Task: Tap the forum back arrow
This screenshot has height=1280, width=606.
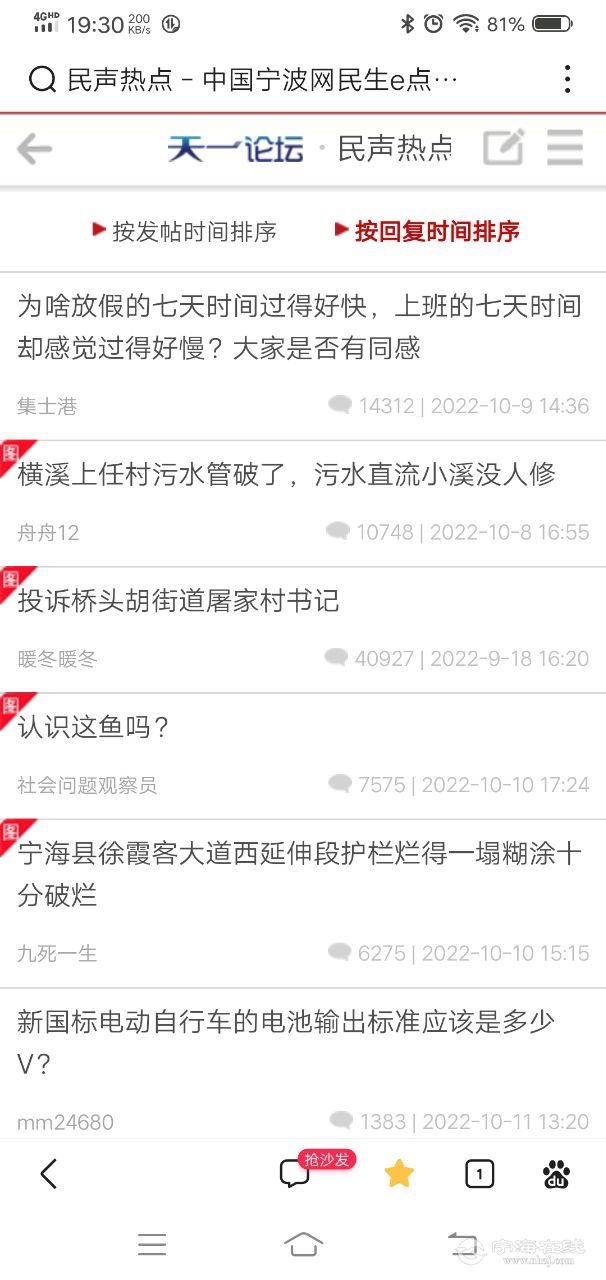Action: 35,150
